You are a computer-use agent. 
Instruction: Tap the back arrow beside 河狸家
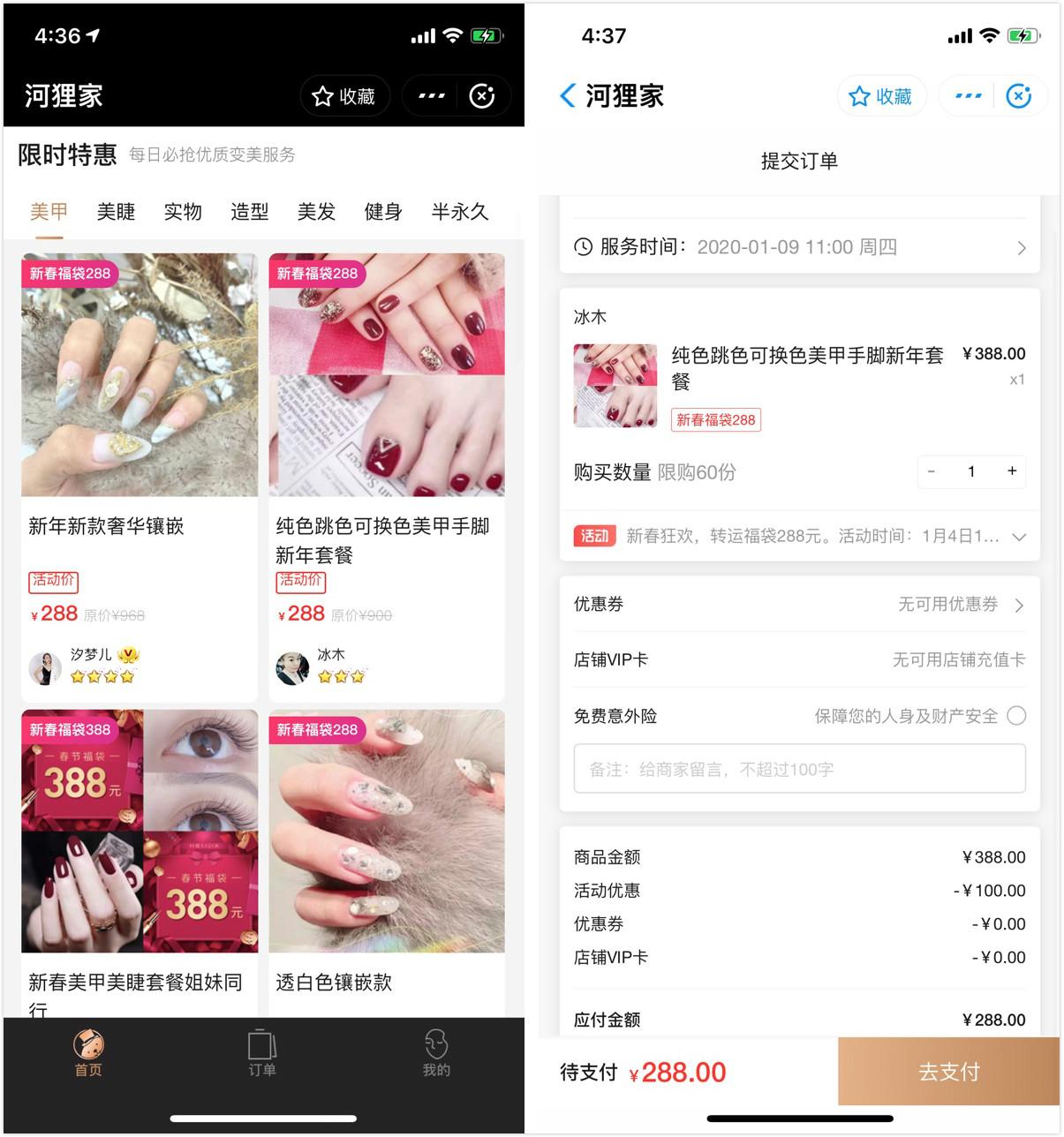pyautogui.click(x=567, y=95)
